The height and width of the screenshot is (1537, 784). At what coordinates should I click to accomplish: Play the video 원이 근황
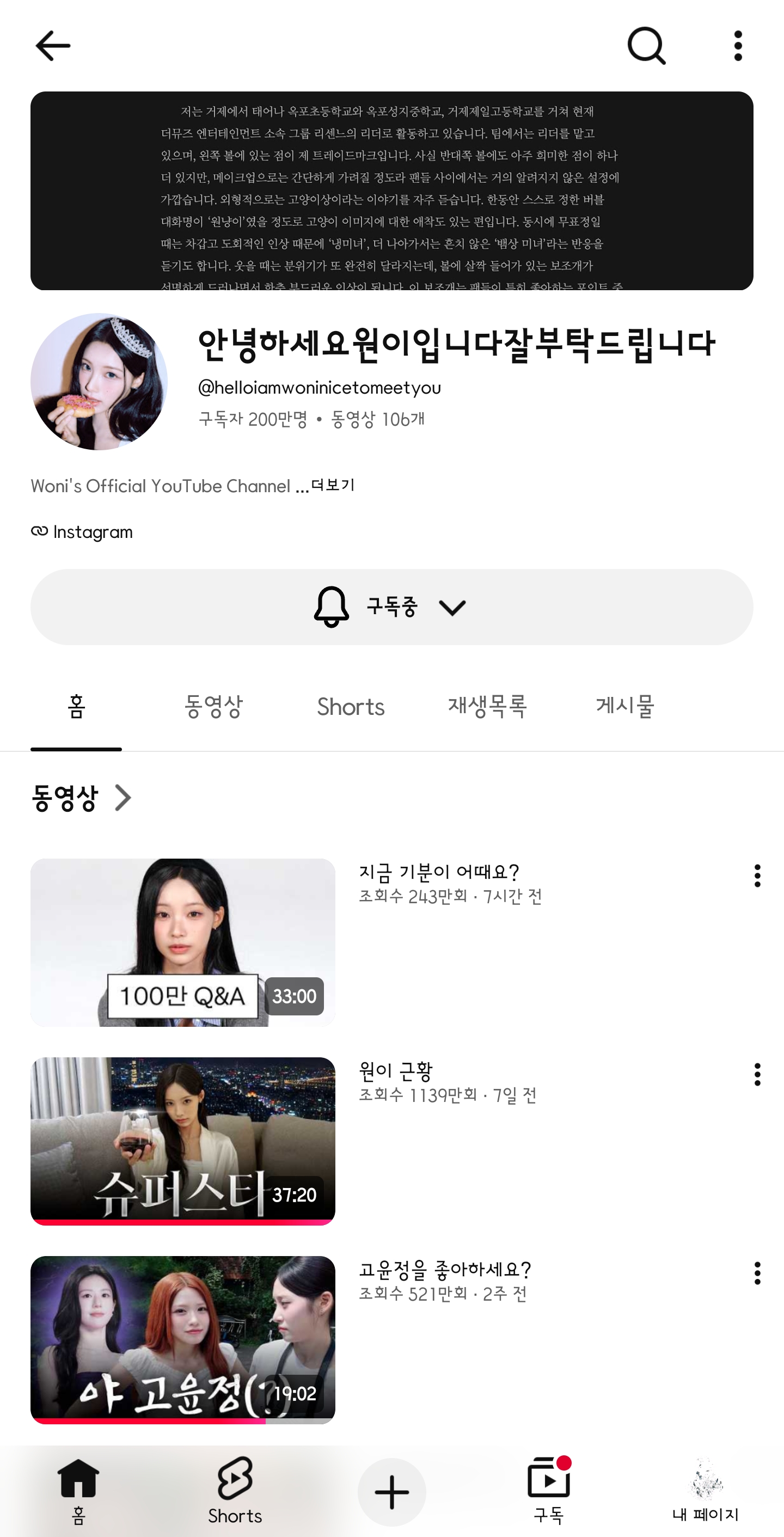182,1141
